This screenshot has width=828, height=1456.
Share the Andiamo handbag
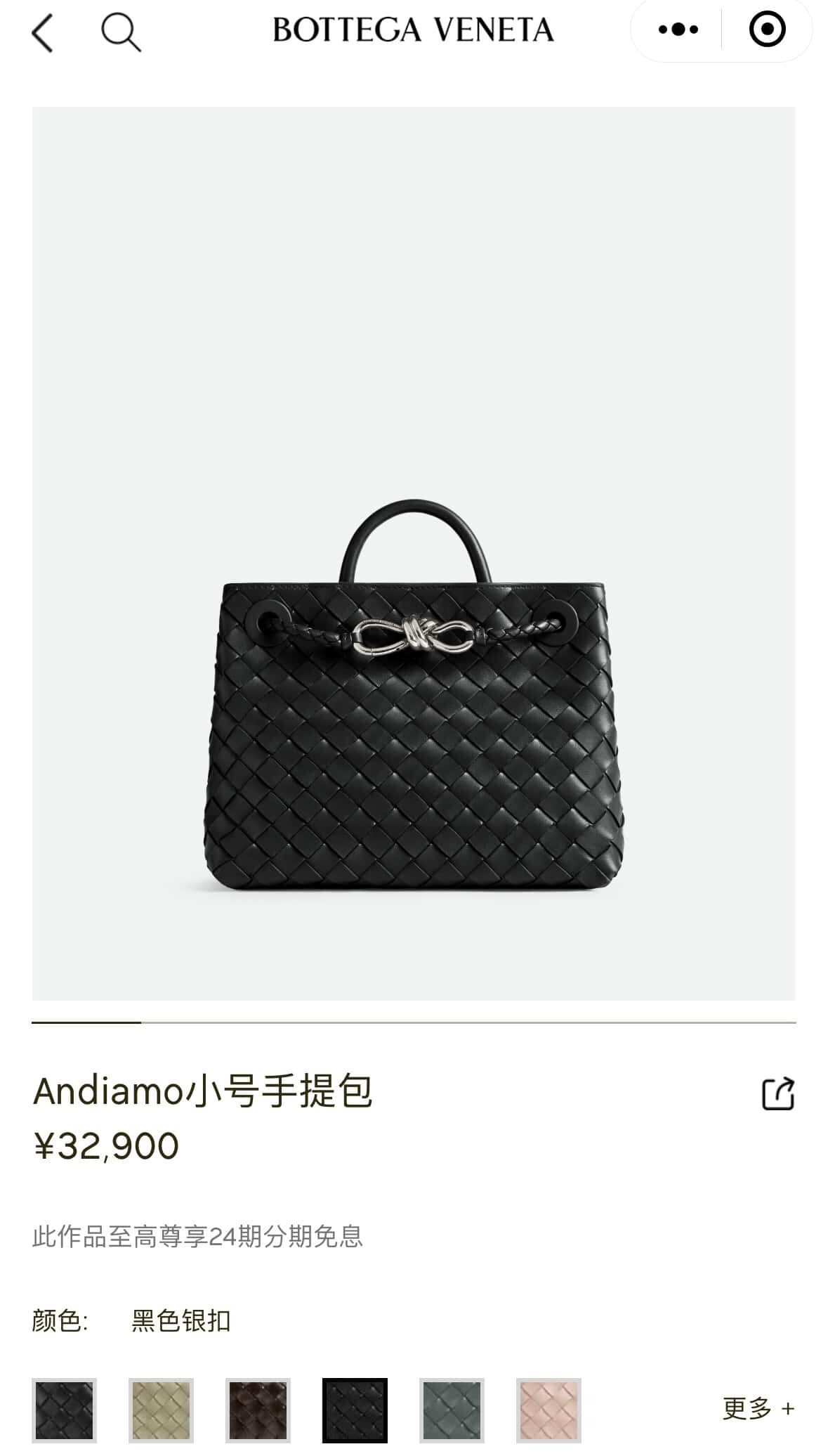(x=778, y=1093)
